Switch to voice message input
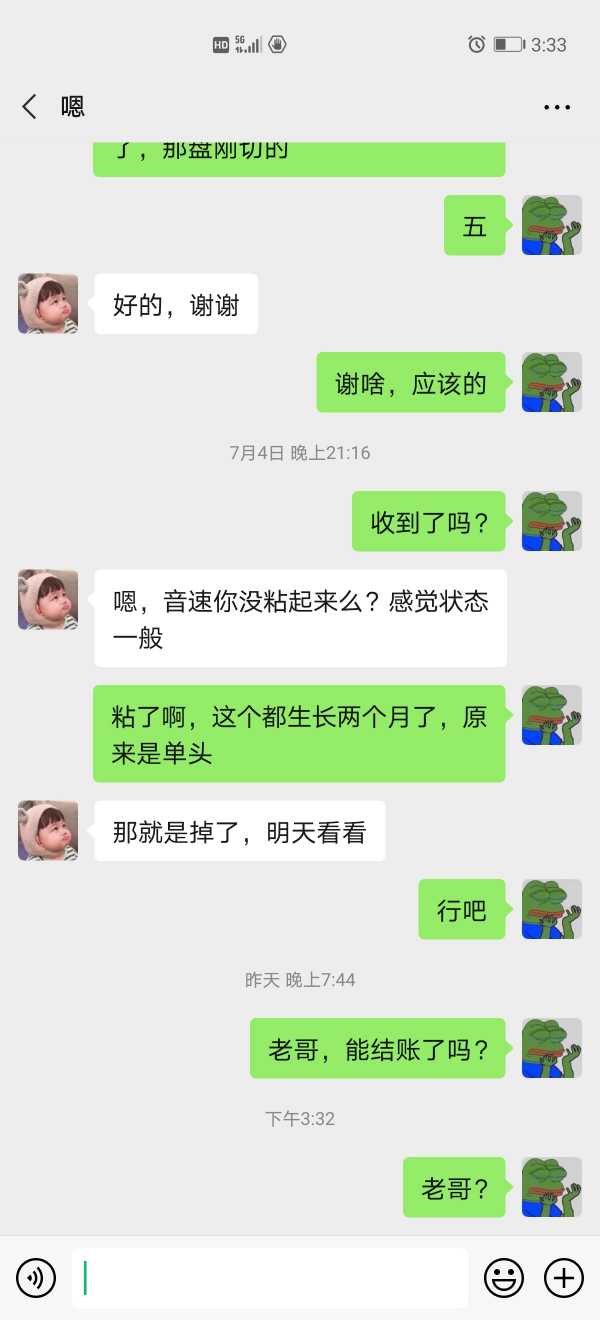Screen dimensions: 600x1320 (x=36, y=1277)
